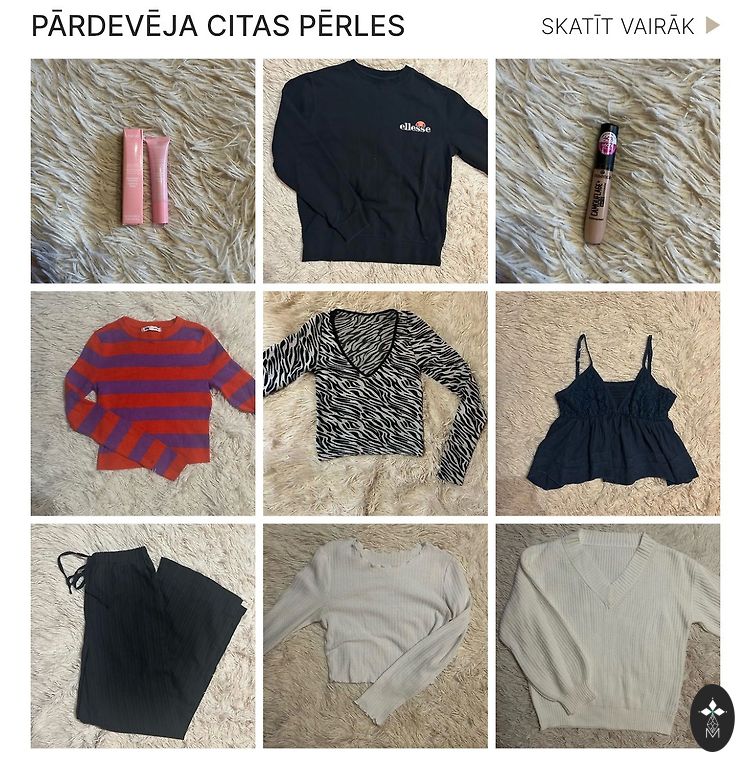Open the concealer tube listing

coord(607,171)
